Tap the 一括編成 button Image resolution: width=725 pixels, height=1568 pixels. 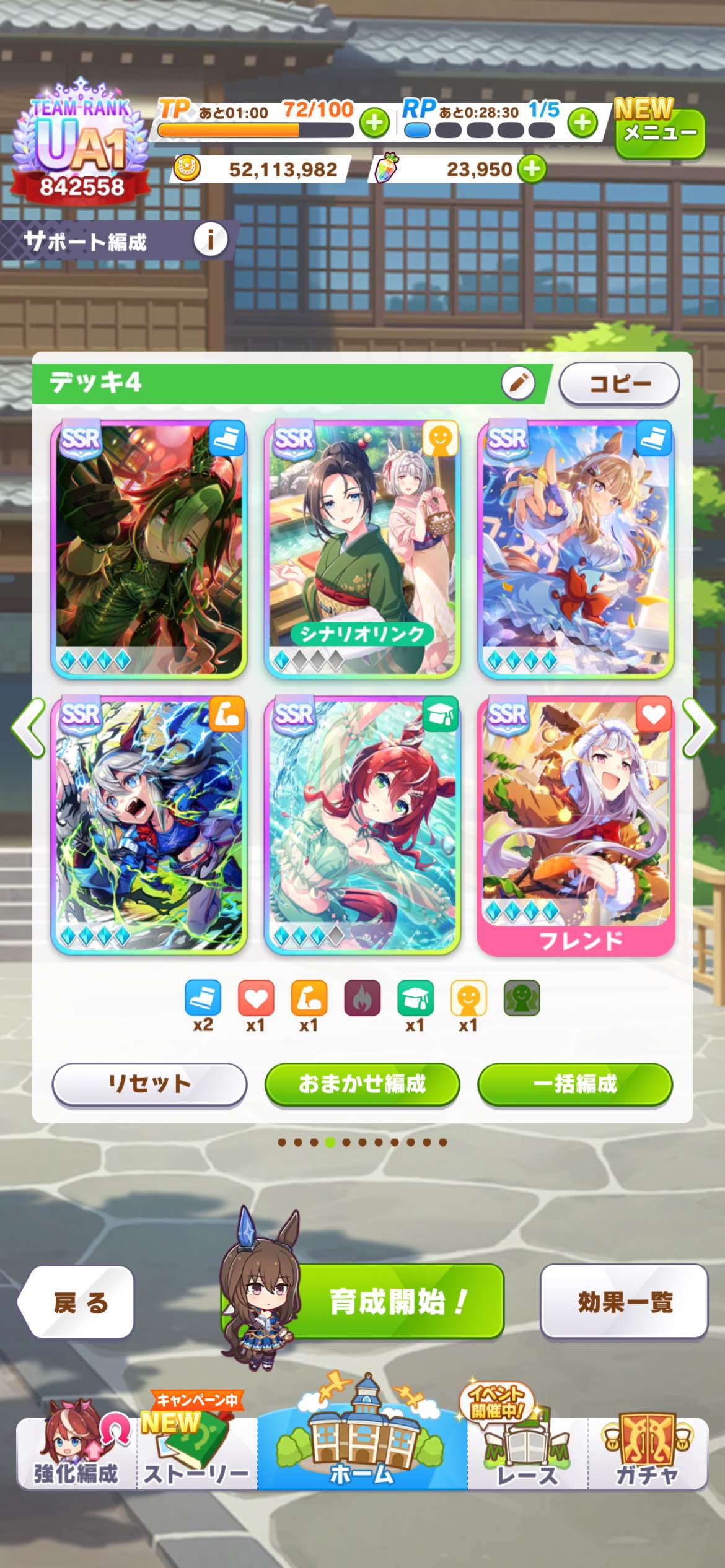pyautogui.click(x=575, y=1084)
